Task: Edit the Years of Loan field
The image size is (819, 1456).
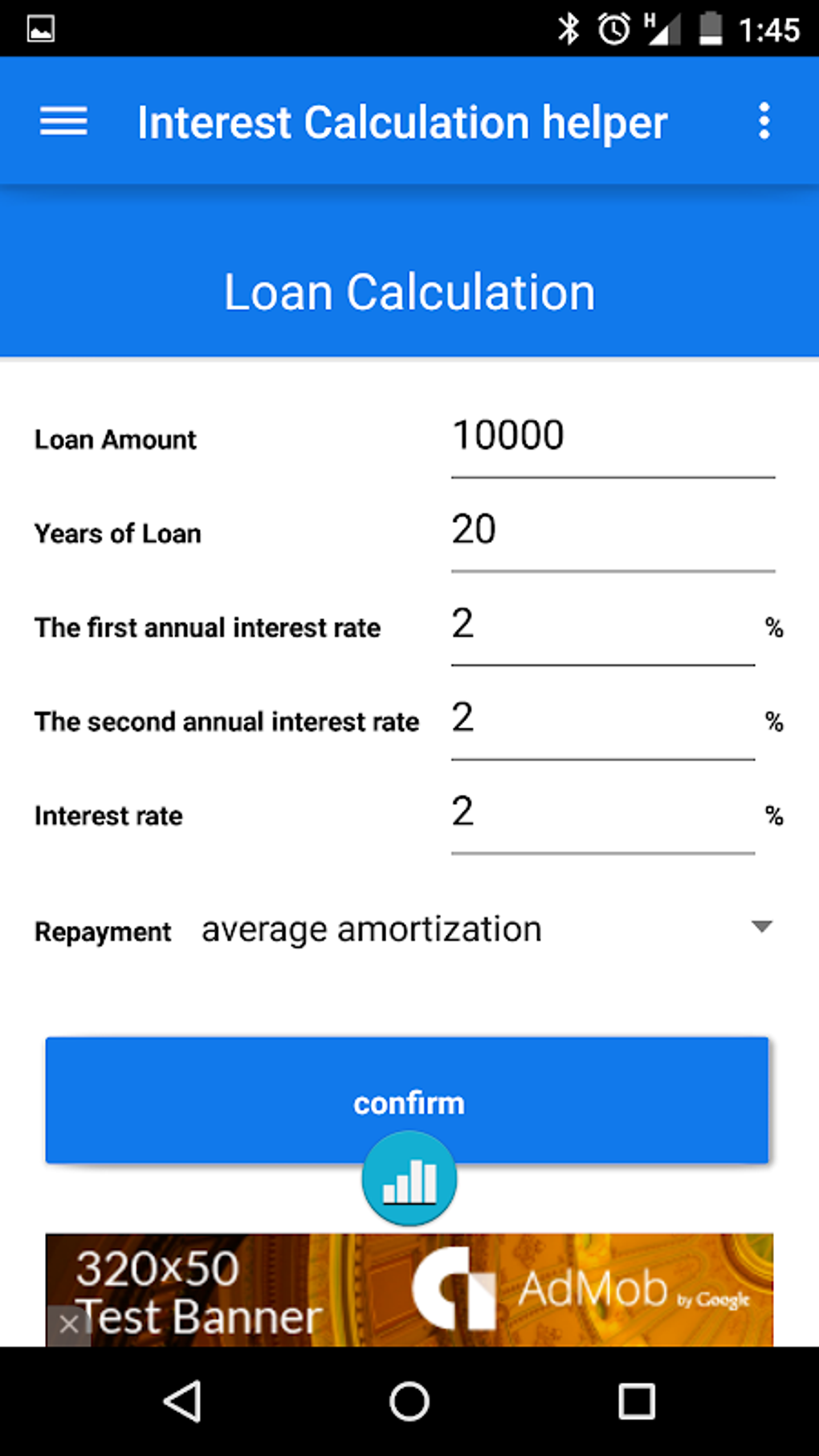Action: click(x=612, y=532)
